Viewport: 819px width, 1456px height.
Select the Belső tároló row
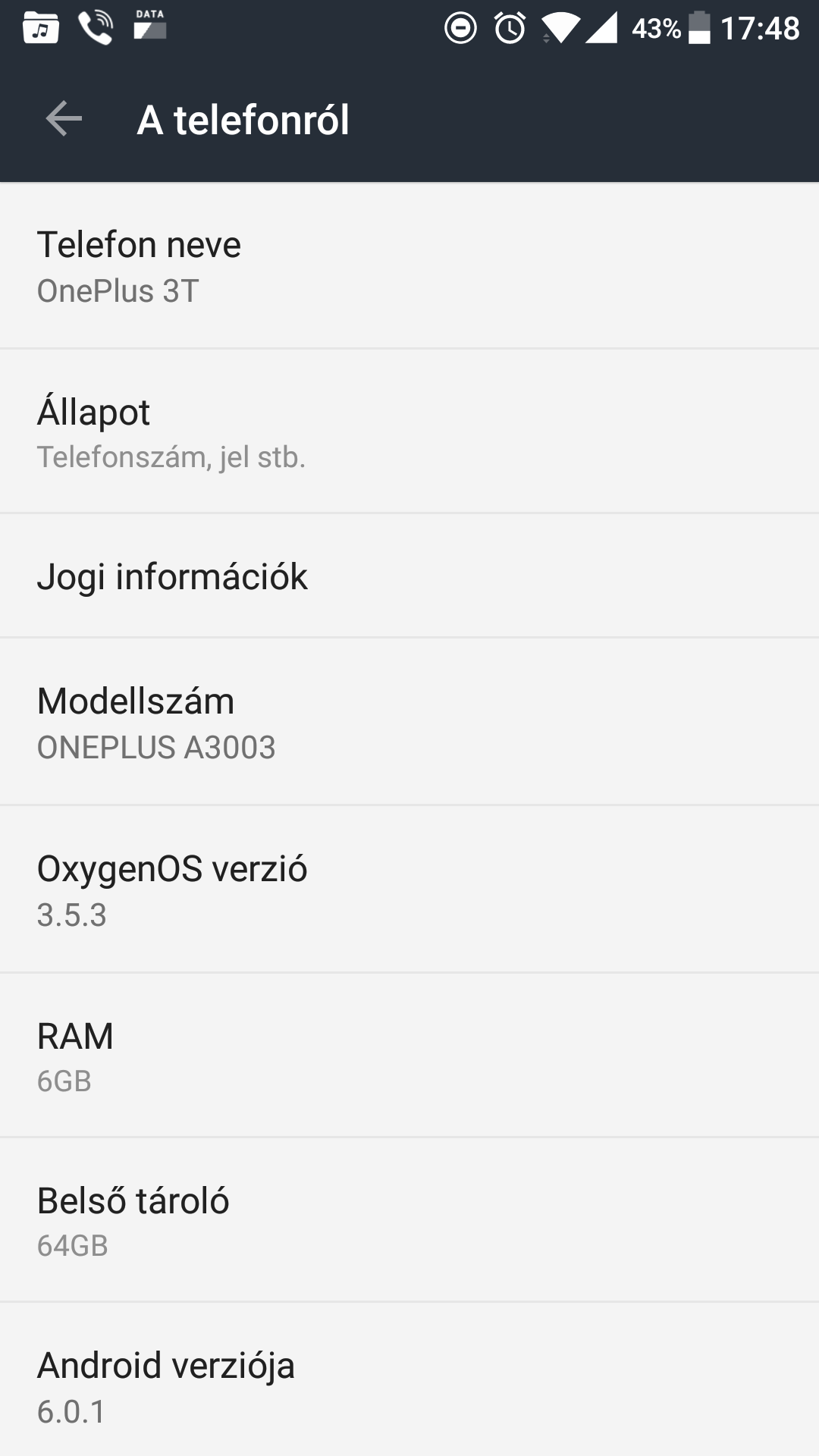(x=409, y=1221)
